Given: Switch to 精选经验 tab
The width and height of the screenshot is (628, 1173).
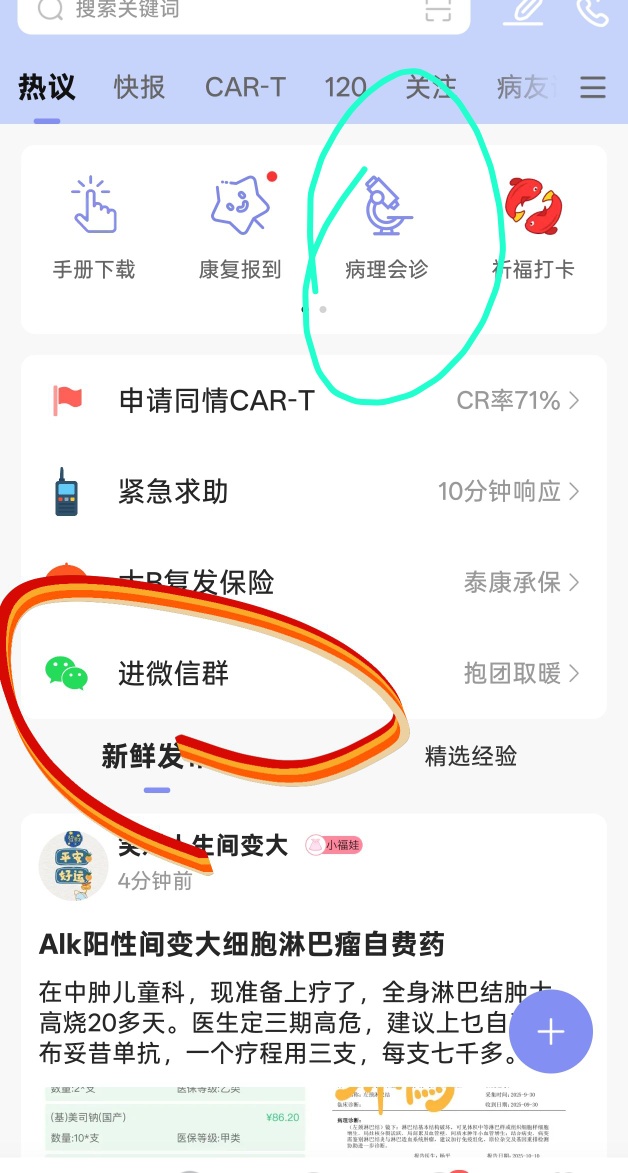Looking at the screenshot, I should tap(470, 756).
